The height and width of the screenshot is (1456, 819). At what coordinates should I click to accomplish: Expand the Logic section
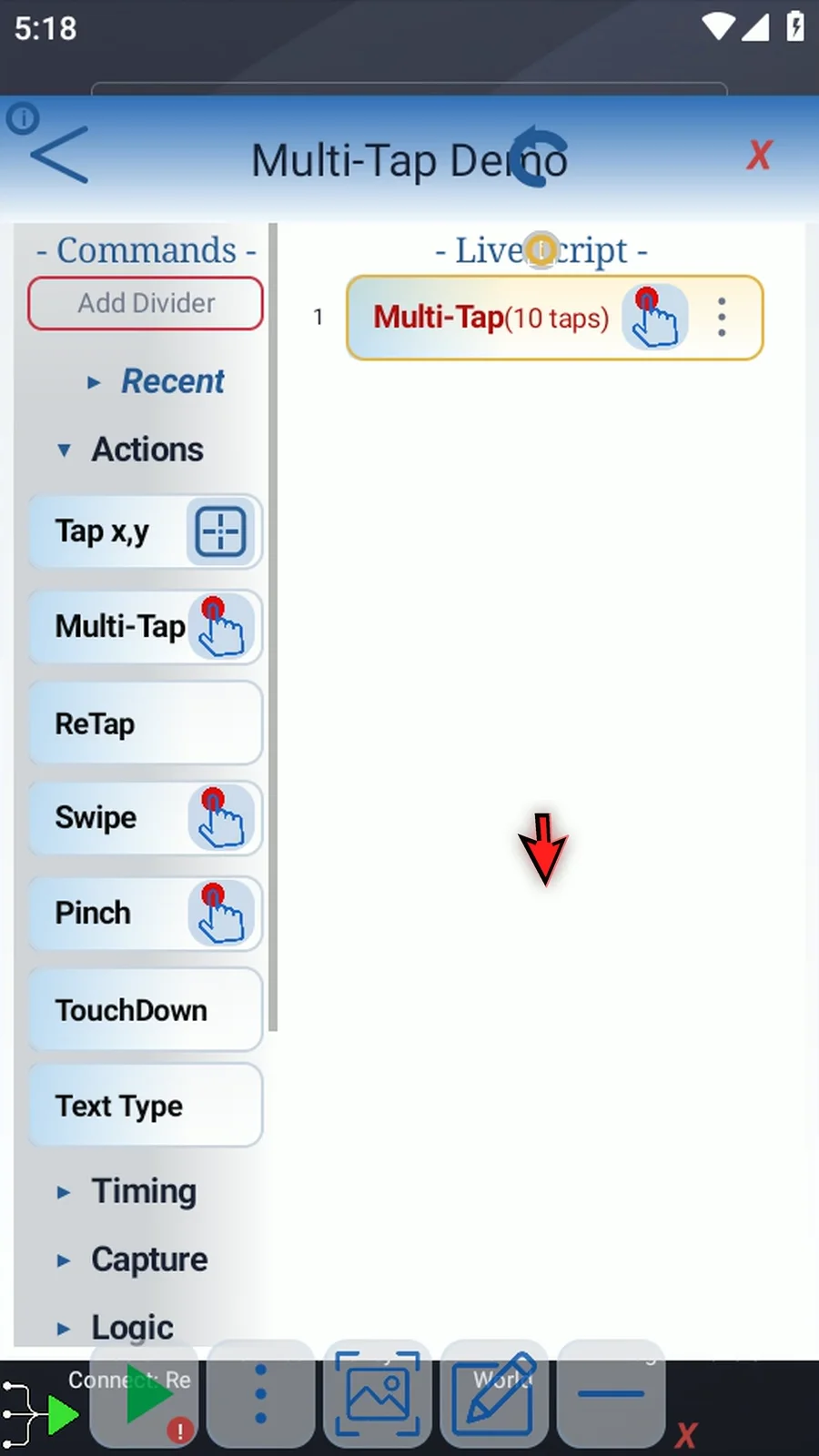click(116, 1328)
